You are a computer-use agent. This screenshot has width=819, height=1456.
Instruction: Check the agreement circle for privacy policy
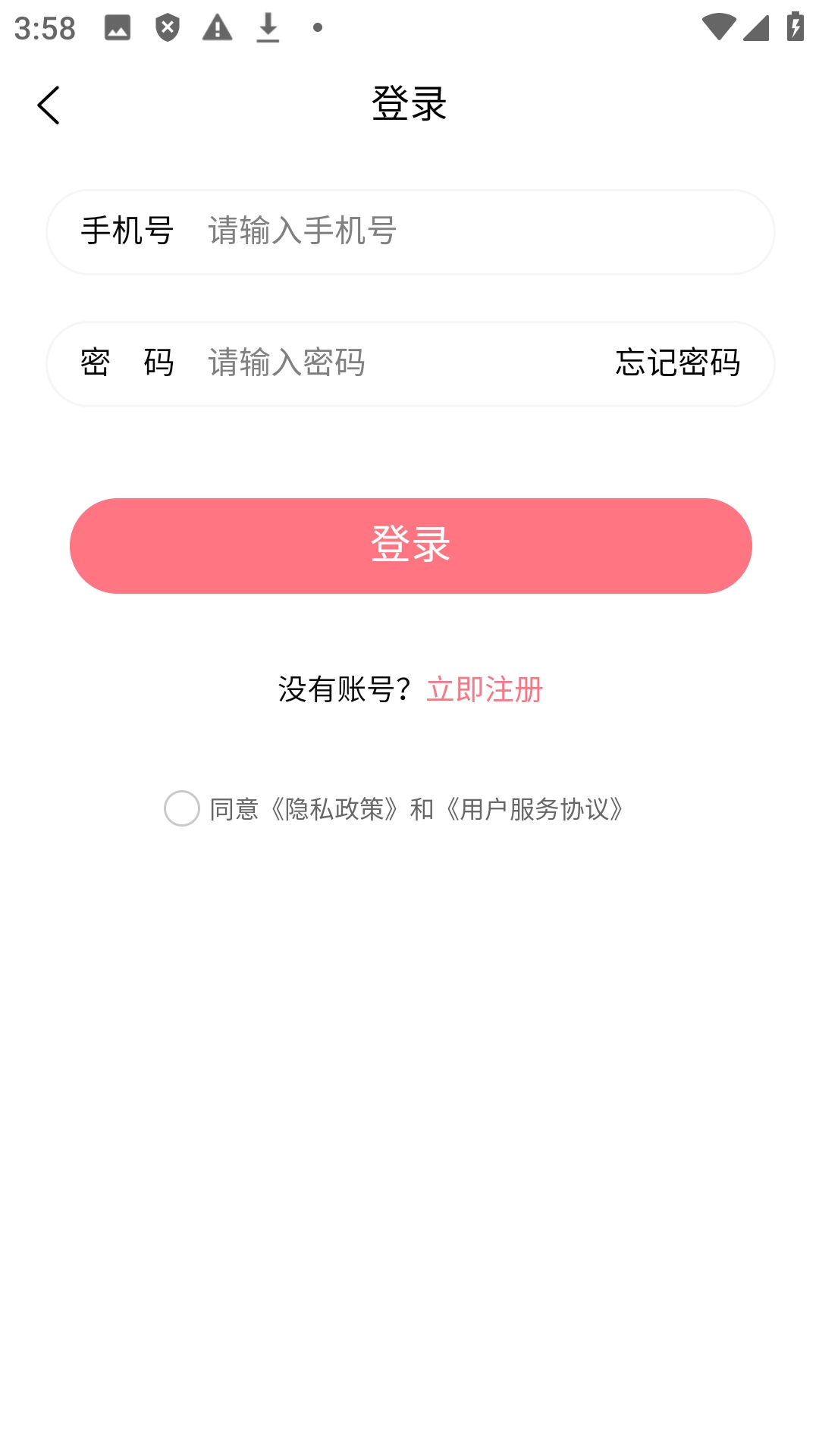click(182, 808)
